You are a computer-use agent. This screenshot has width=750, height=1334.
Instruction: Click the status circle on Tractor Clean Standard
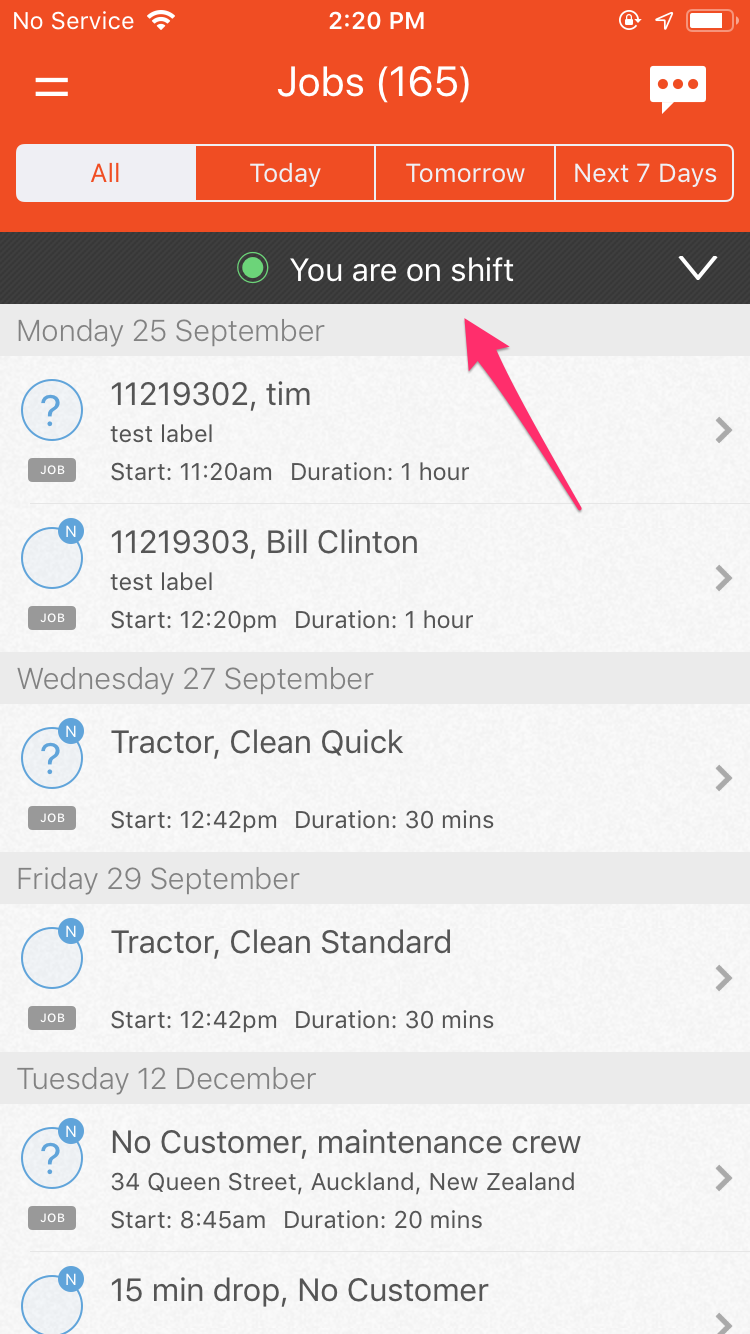pos(52,956)
